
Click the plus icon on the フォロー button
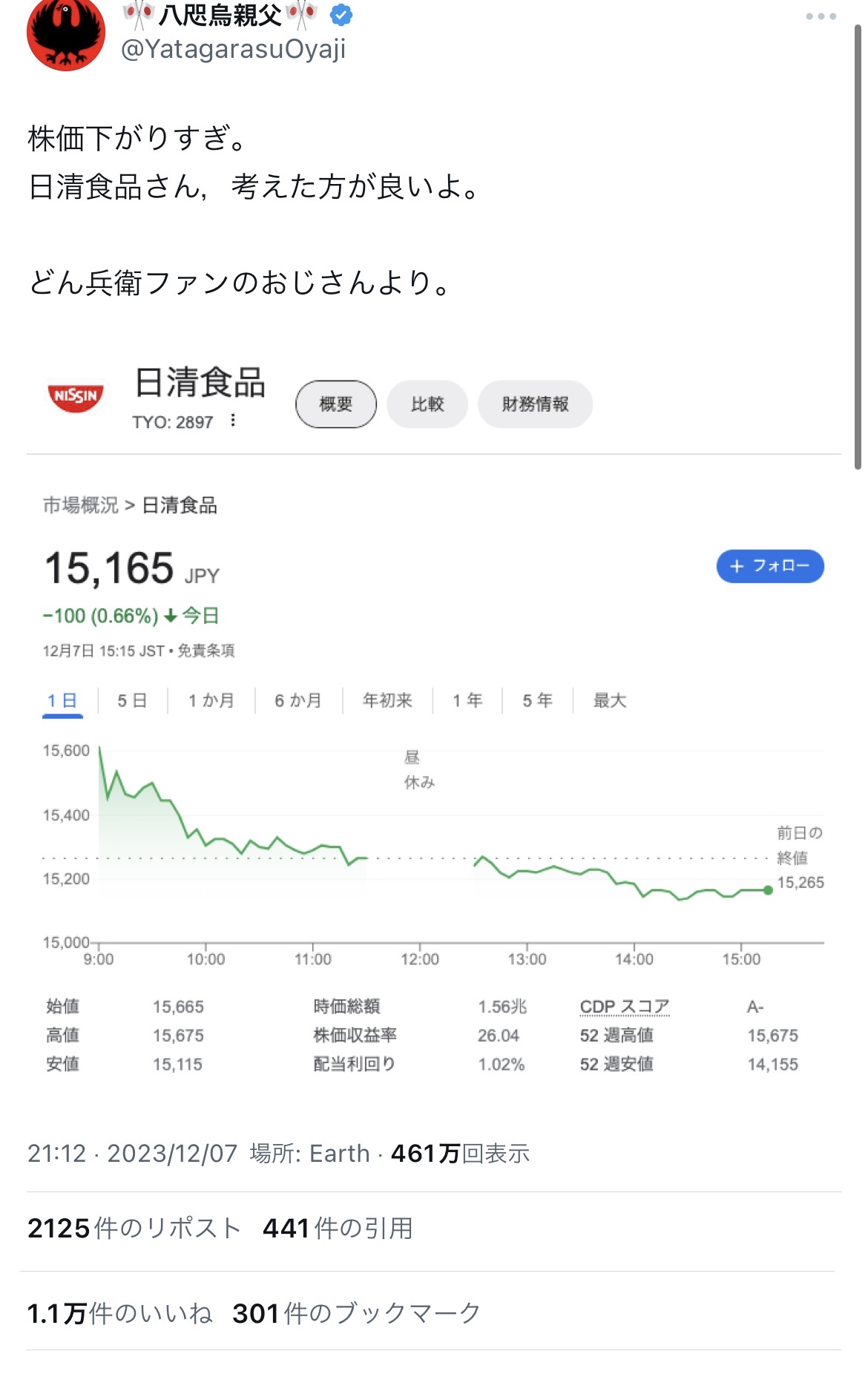point(736,566)
